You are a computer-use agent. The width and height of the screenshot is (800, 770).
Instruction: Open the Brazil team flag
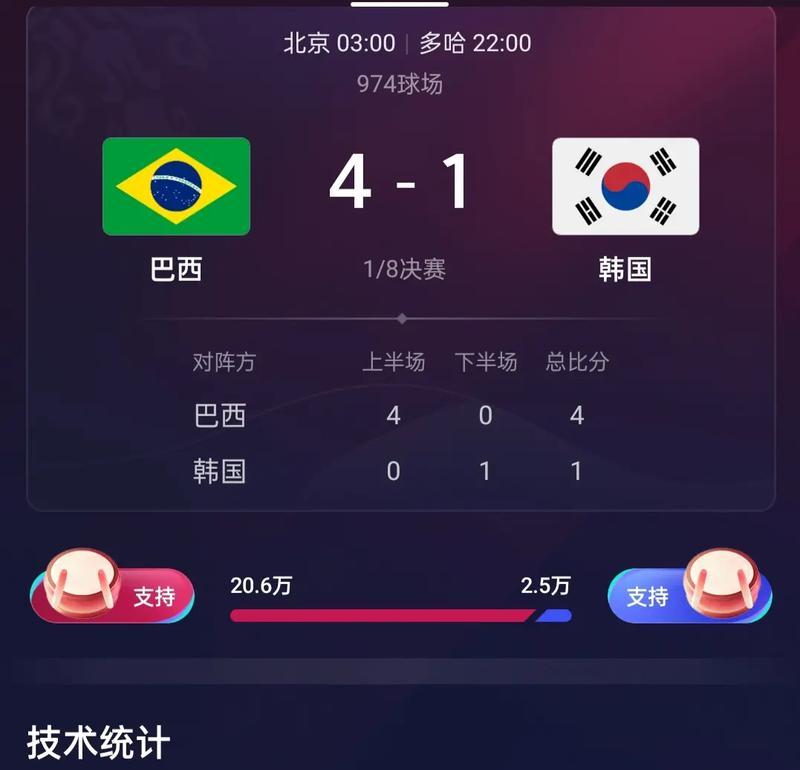[176, 186]
